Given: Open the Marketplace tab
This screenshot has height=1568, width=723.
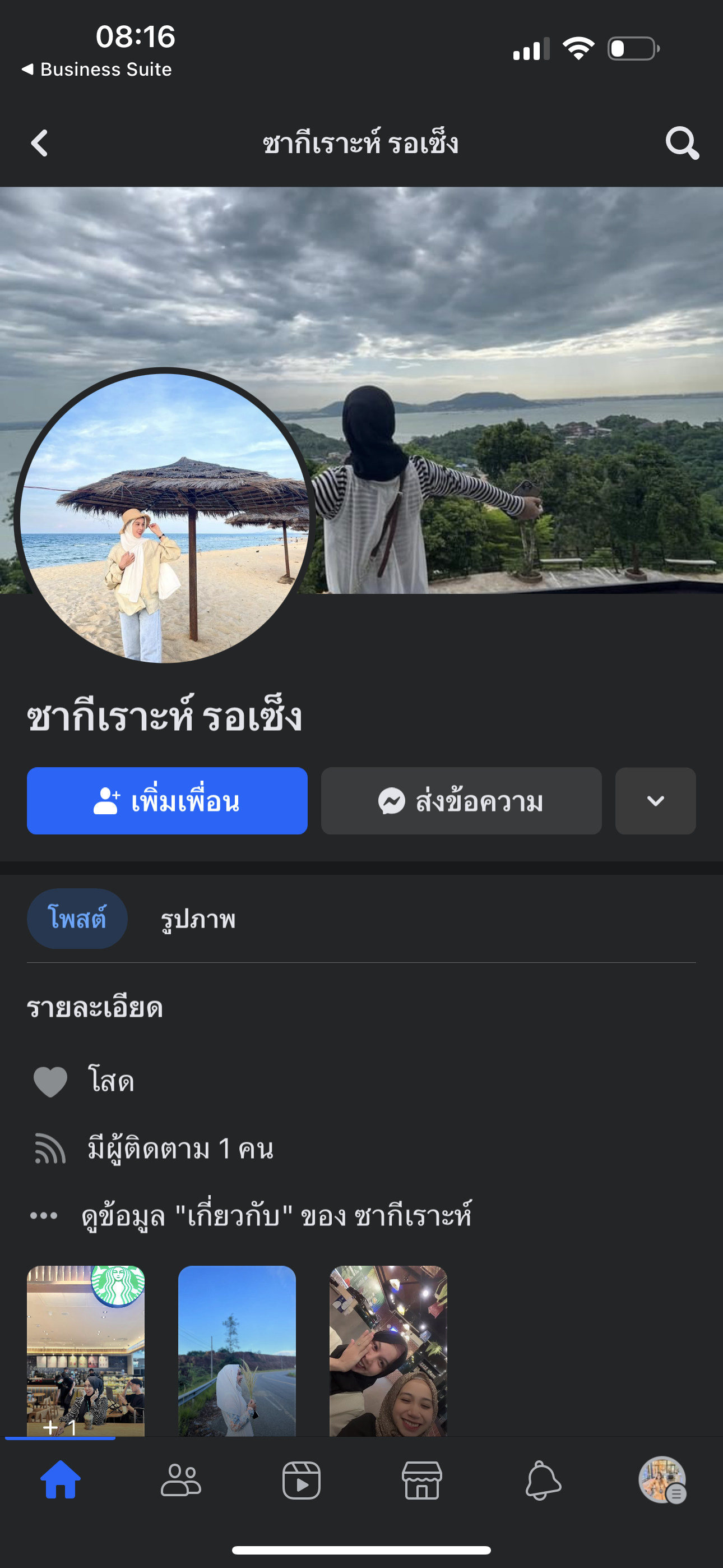Looking at the screenshot, I should tap(421, 1481).
